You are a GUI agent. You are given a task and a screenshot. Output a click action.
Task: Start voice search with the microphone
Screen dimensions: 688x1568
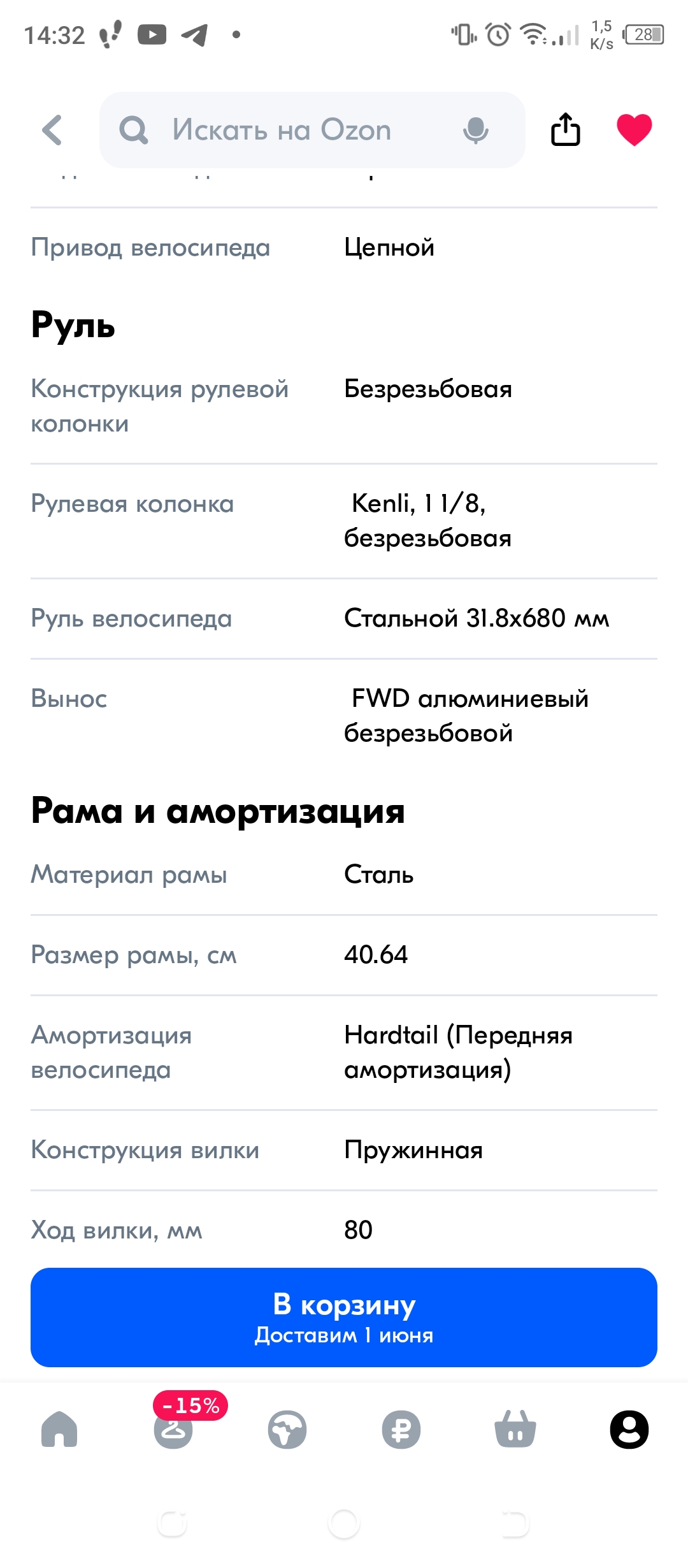coord(475,130)
